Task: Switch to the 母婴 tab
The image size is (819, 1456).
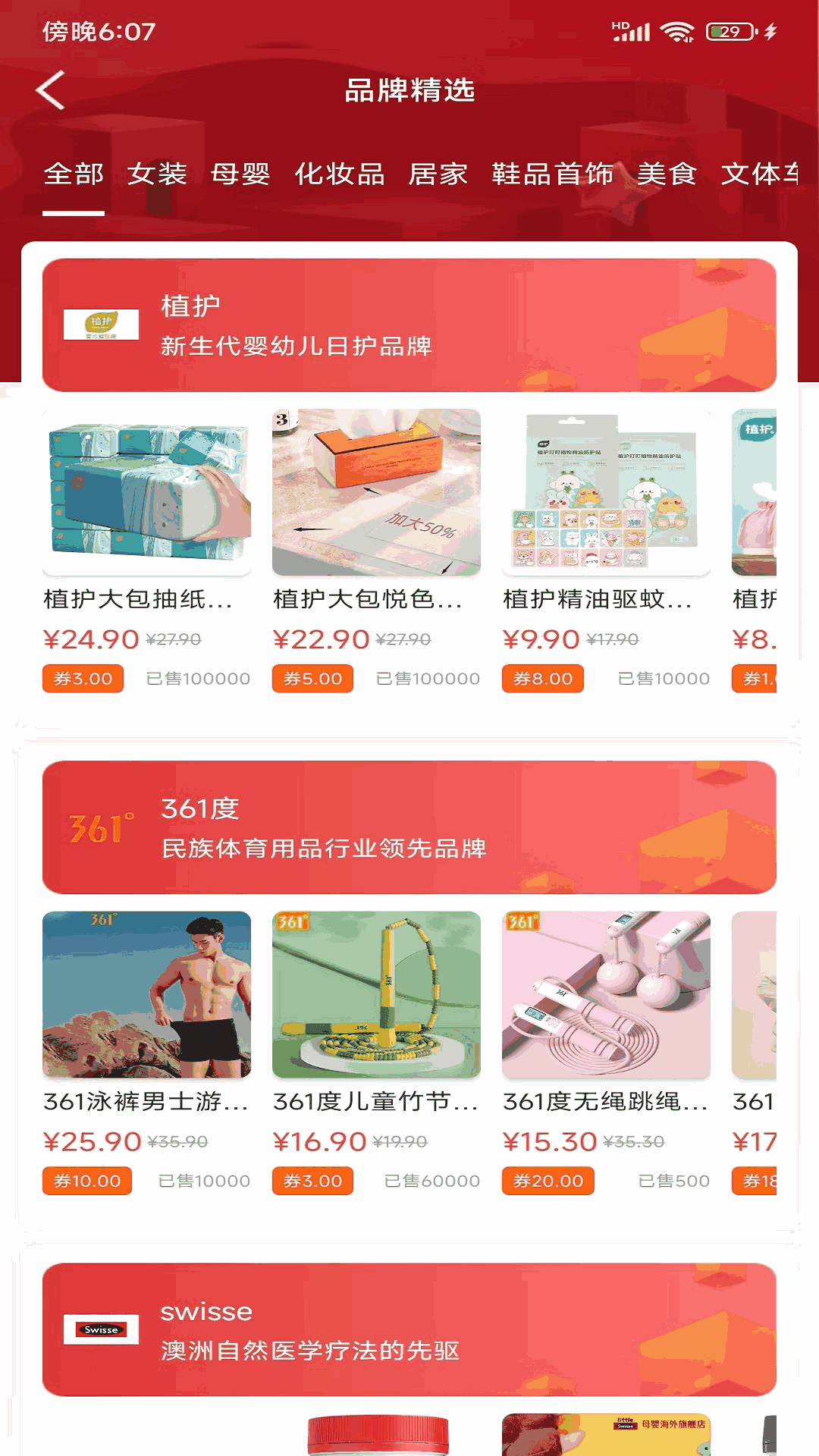Action: pyautogui.click(x=240, y=174)
